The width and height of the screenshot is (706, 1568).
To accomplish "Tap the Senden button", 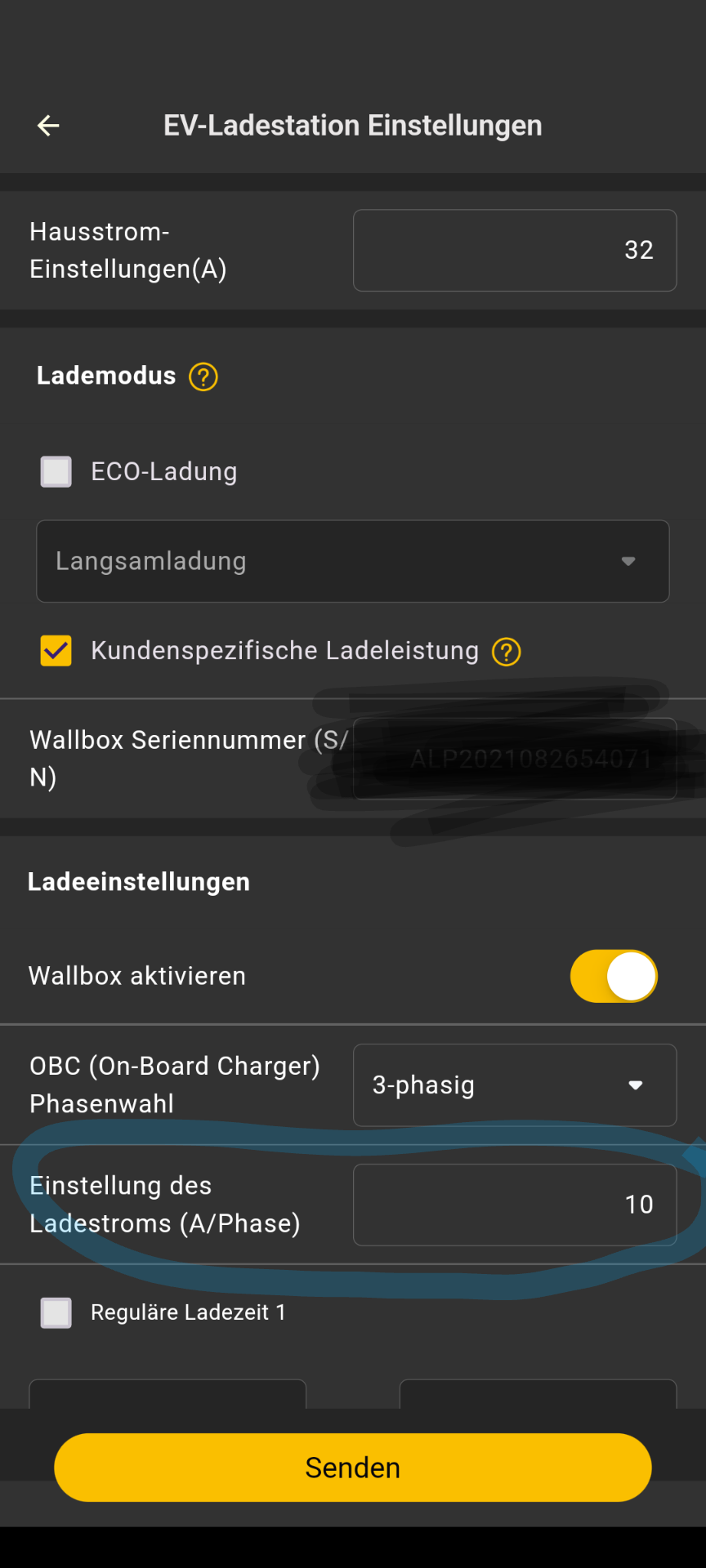I will coord(352,1468).
